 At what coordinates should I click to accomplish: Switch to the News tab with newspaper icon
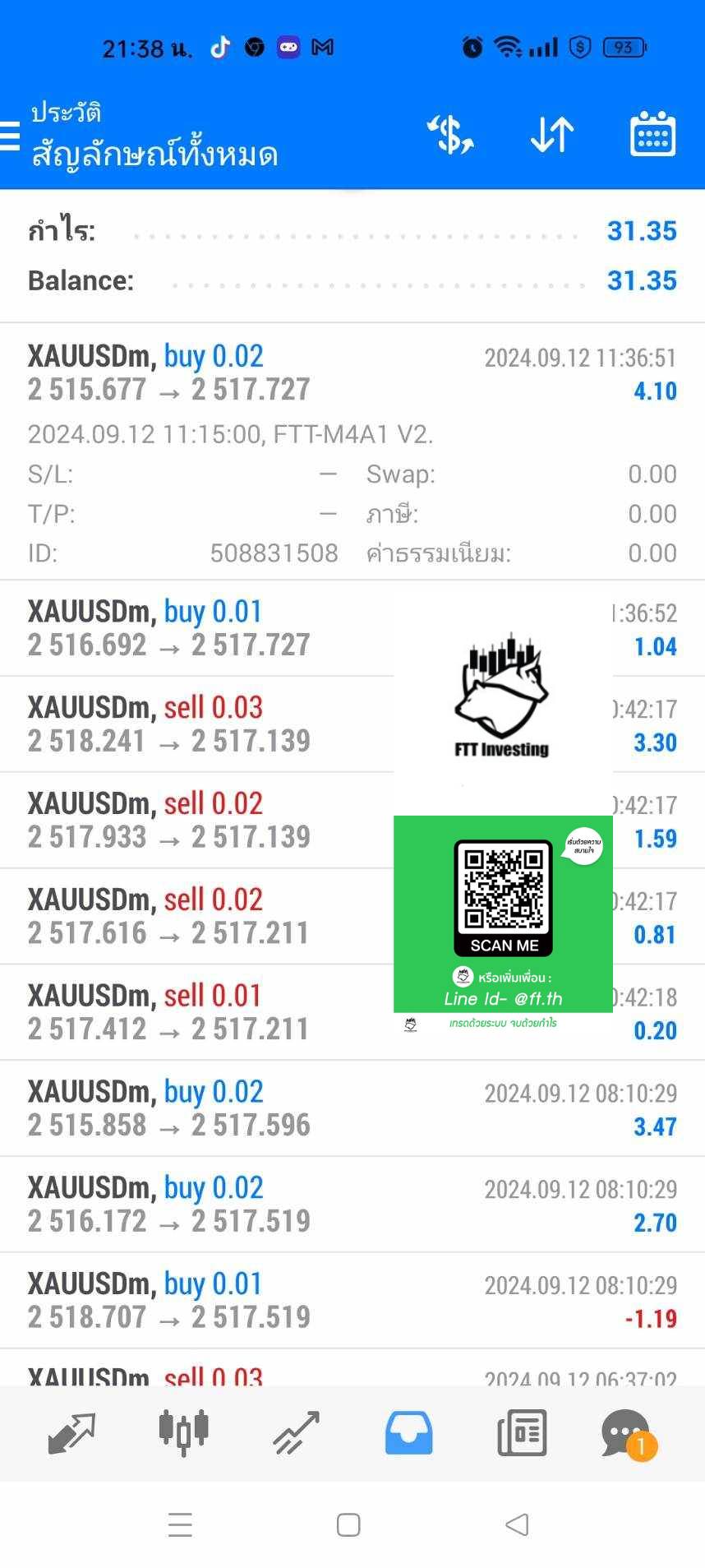click(522, 1433)
